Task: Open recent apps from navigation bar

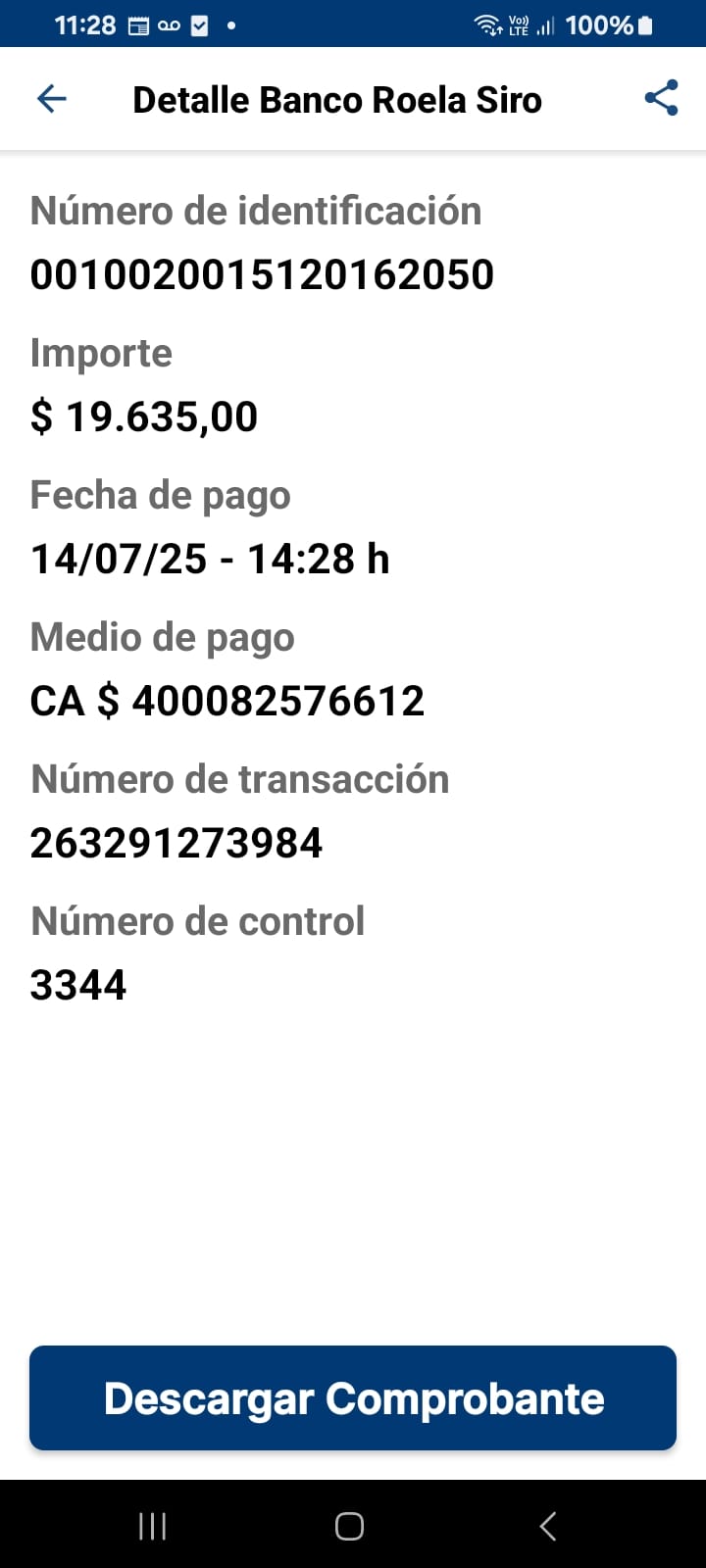Action: coord(152,1526)
